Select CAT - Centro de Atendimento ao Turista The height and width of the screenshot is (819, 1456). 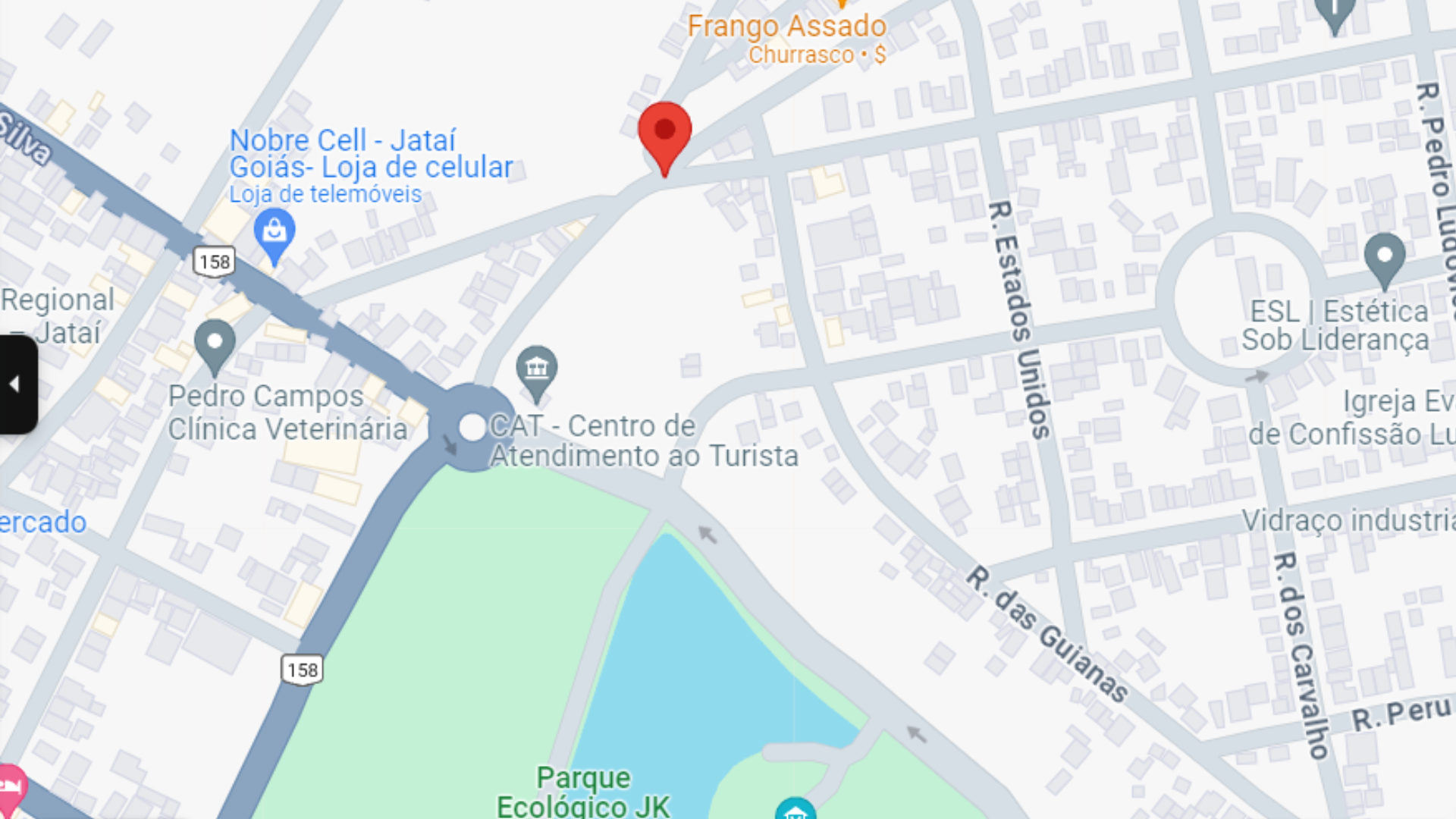pos(537,370)
